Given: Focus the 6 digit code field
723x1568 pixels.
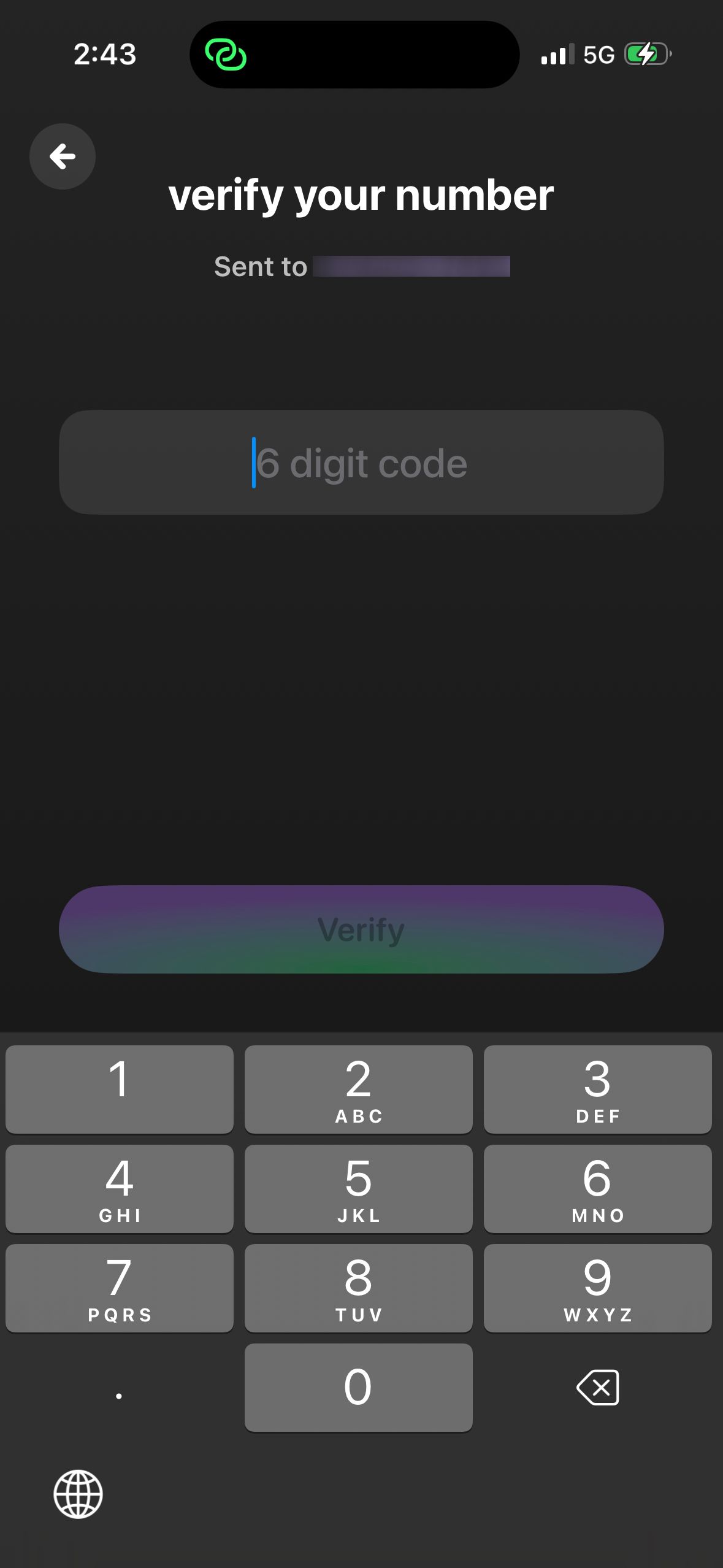Looking at the screenshot, I should click(x=361, y=463).
